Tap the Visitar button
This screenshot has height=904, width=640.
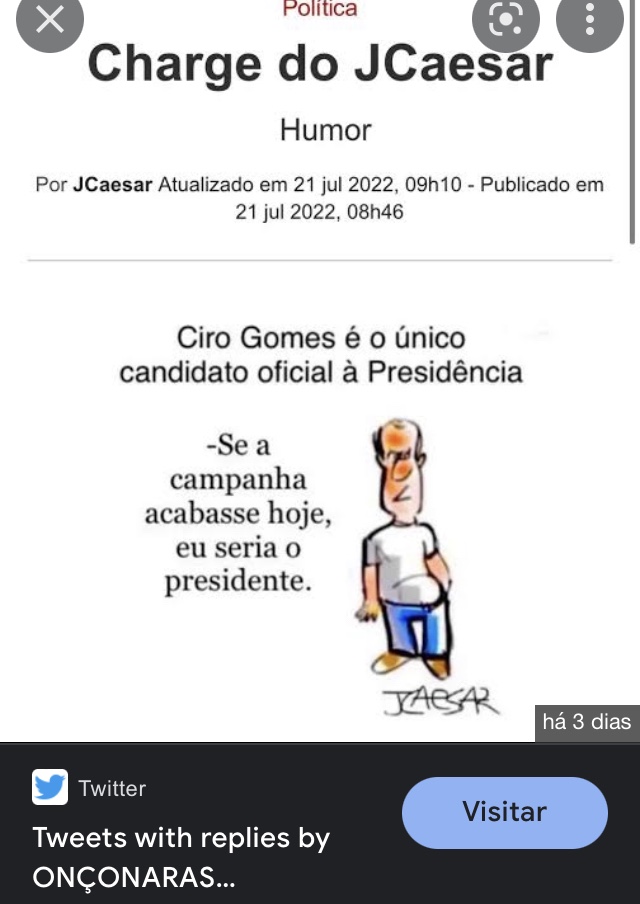(504, 812)
